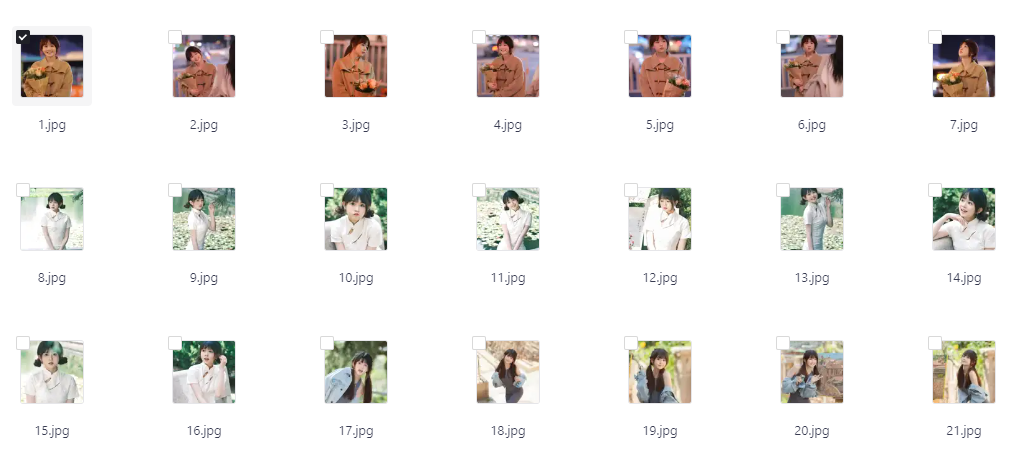Open the 6.jpg thumbnail
The height and width of the screenshot is (450, 1014).
[812, 66]
